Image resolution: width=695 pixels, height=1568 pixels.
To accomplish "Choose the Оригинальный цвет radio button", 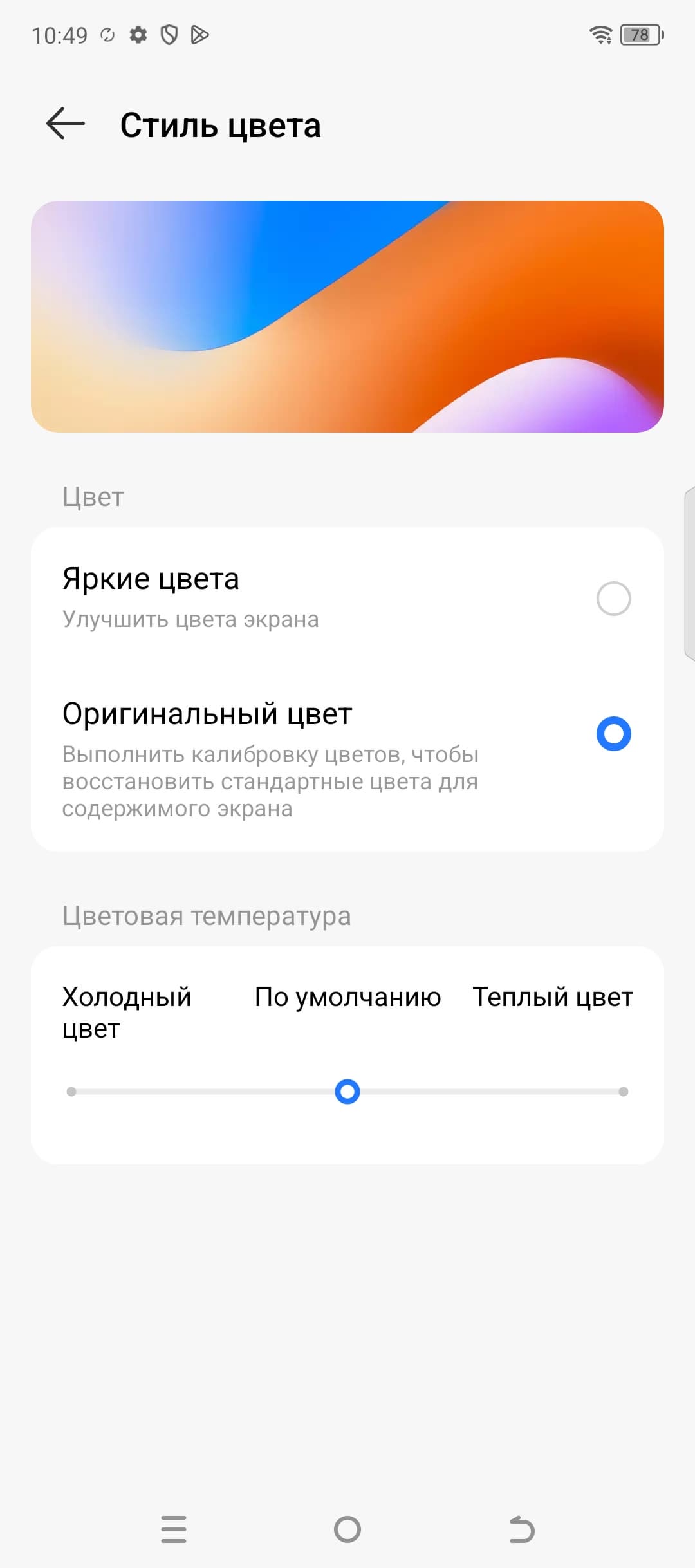I will tap(613, 734).
